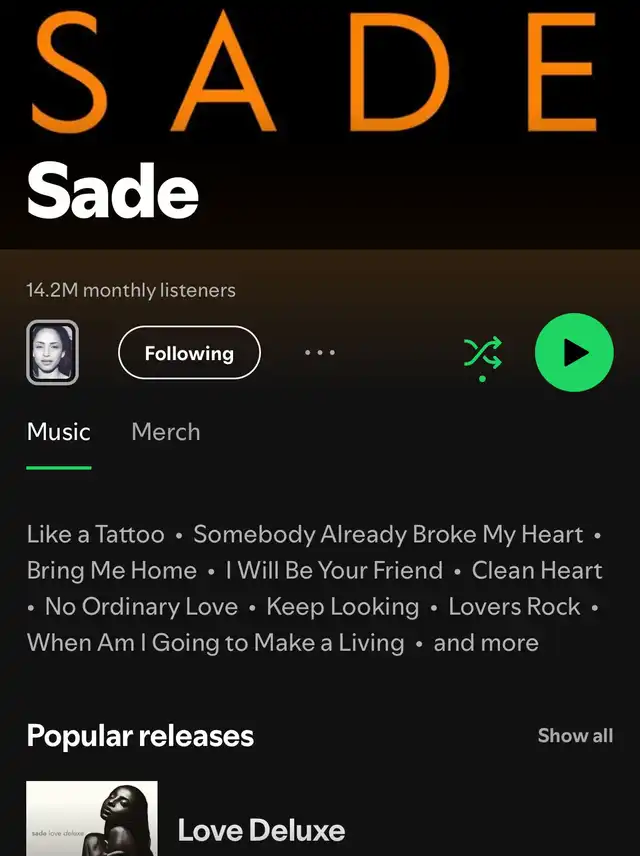This screenshot has width=640, height=856.
Task: Unfollow Sade via the Following button
Action: 189,353
